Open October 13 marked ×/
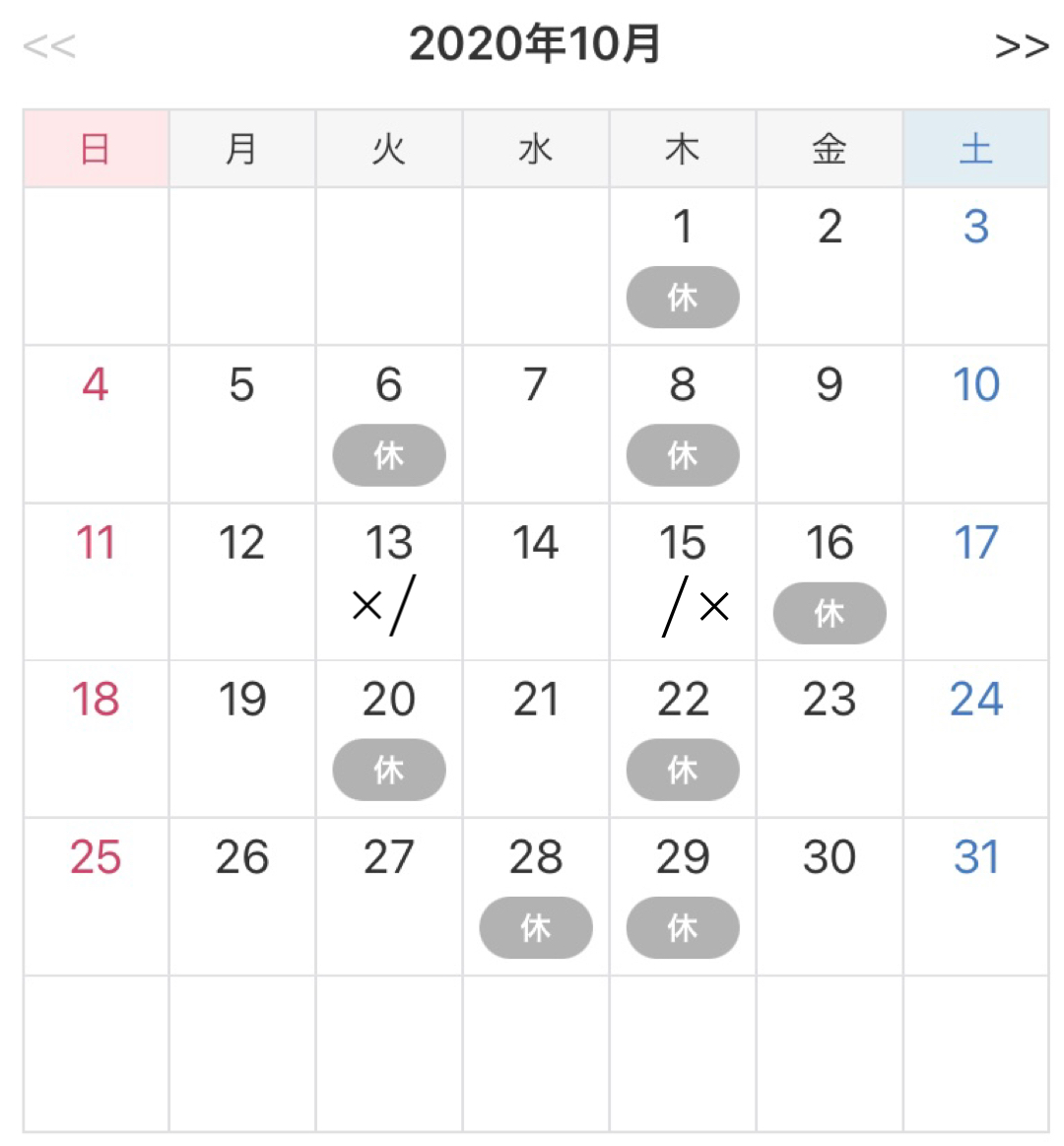Screen dimensions: 1064x1146 388,581
